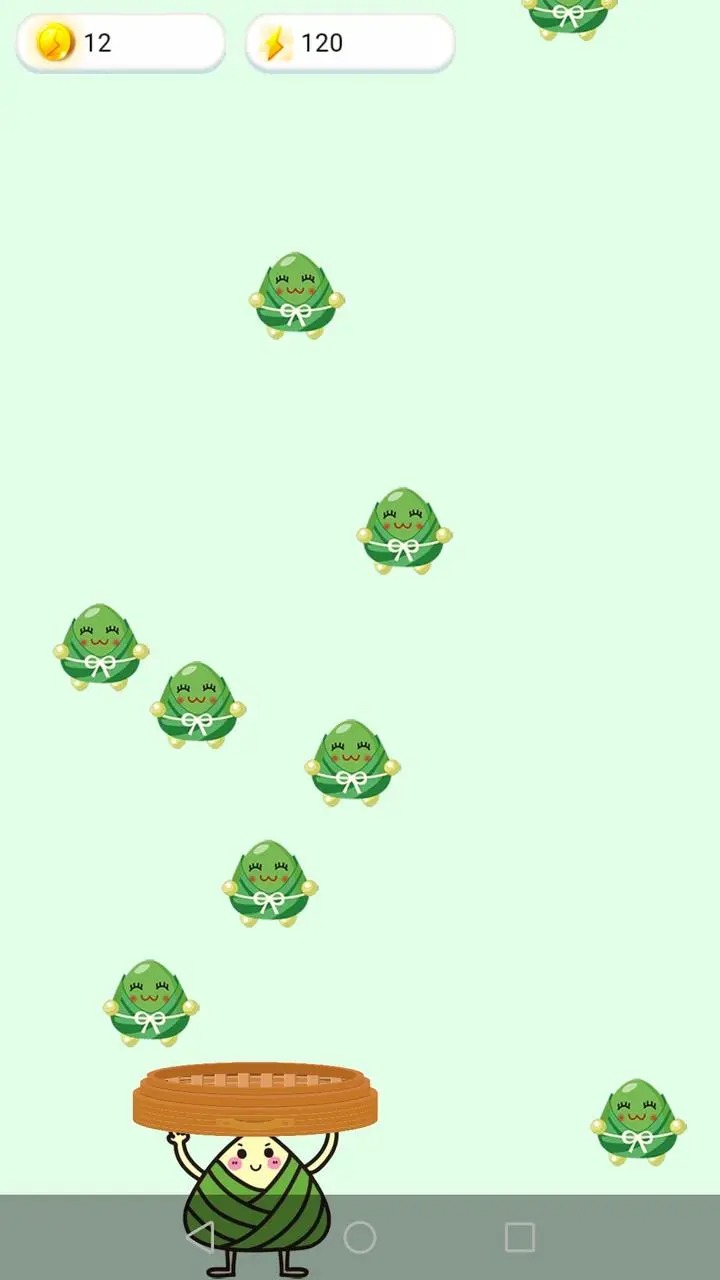The image size is (720, 1280).
Task: Go to the home screen
Action: [360, 1237]
